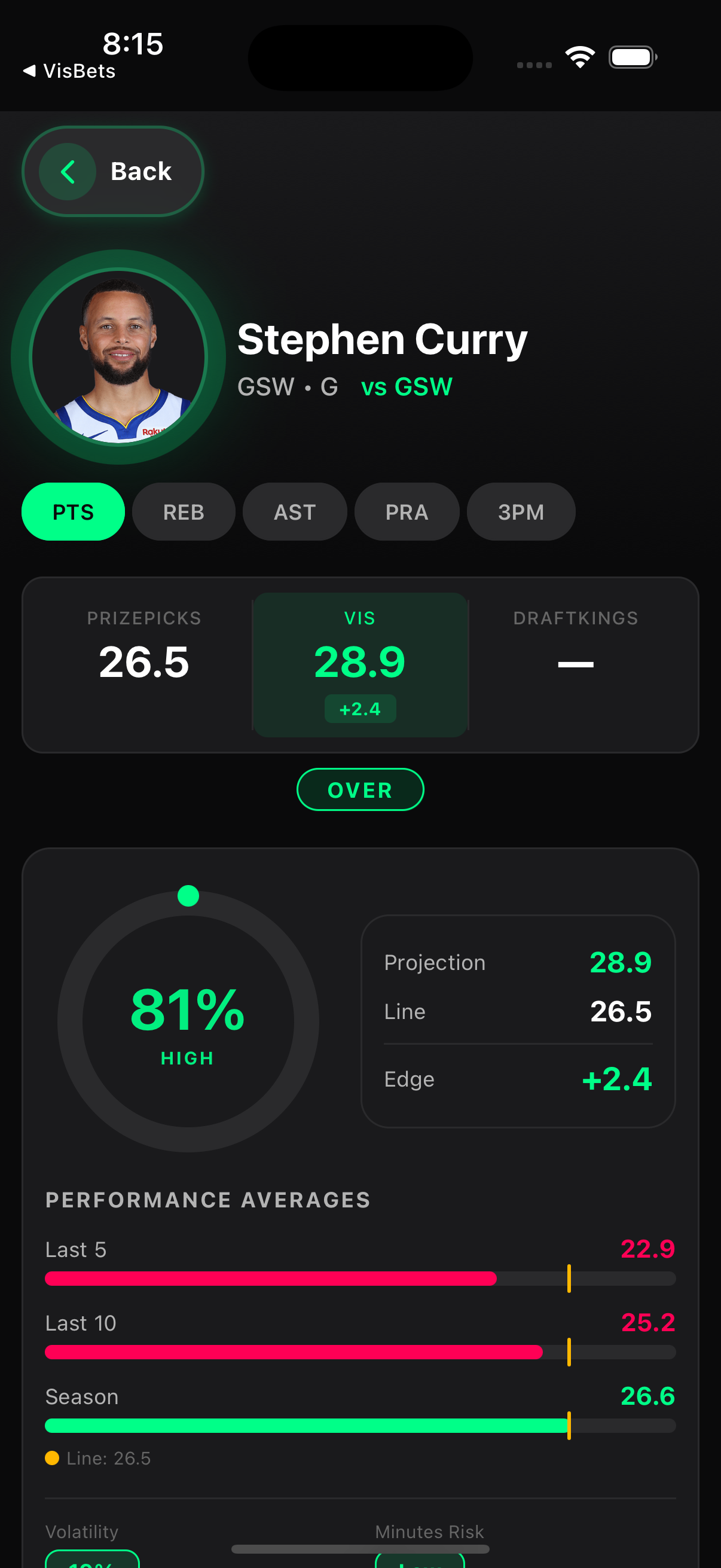Switch to the REB stat tab
This screenshot has width=721, height=1568.
[x=183, y=512]
